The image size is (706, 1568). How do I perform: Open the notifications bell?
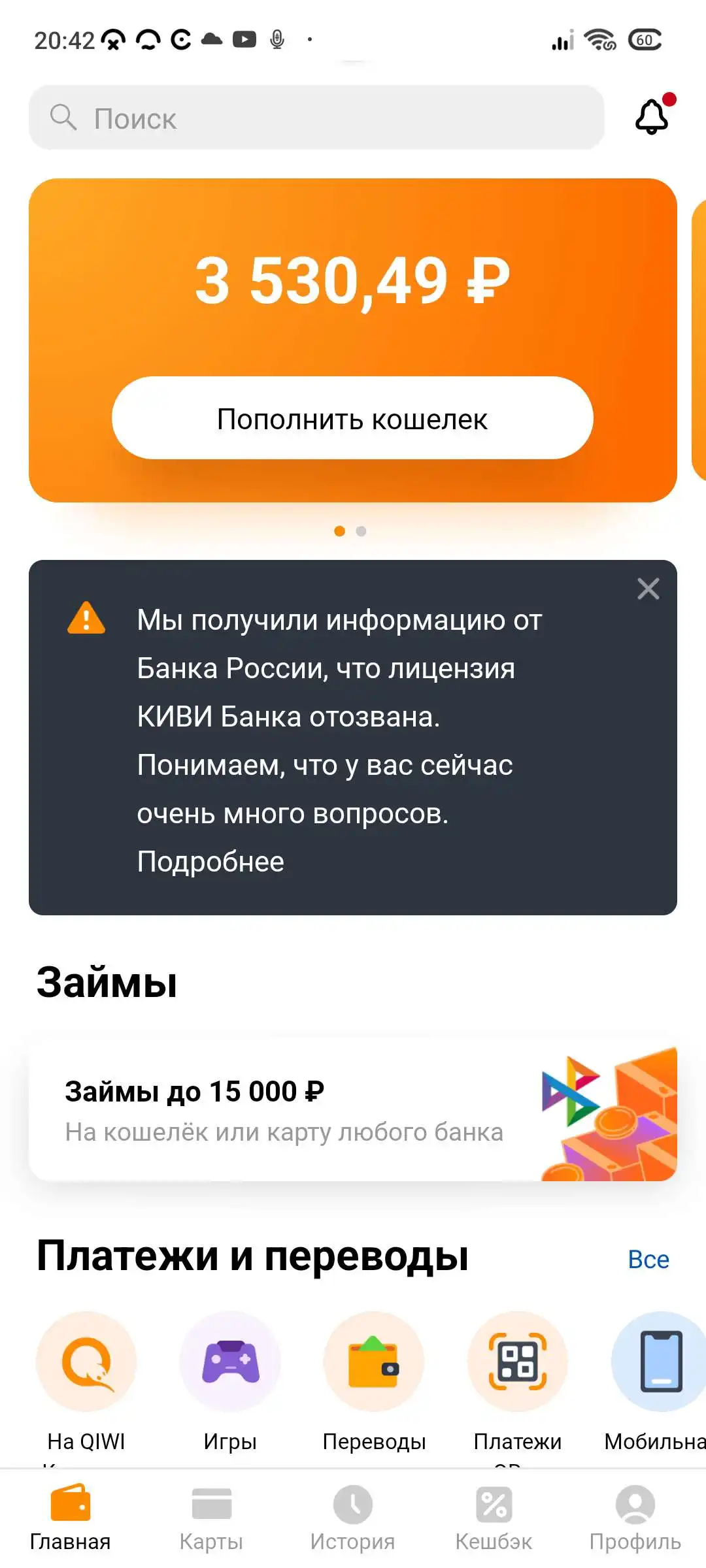(x=652, y=118)
